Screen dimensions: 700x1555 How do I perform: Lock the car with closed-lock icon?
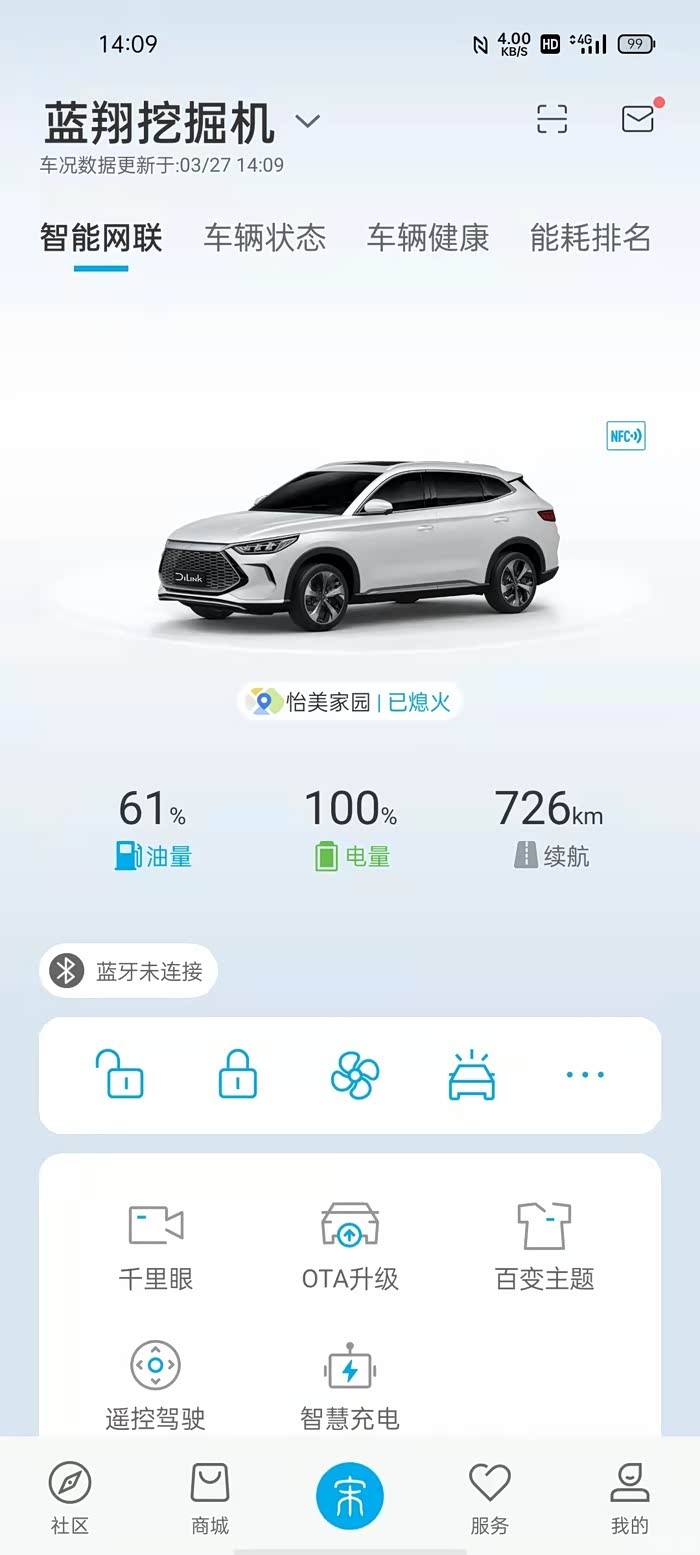pyautogui.click(x=237, y=1075)
